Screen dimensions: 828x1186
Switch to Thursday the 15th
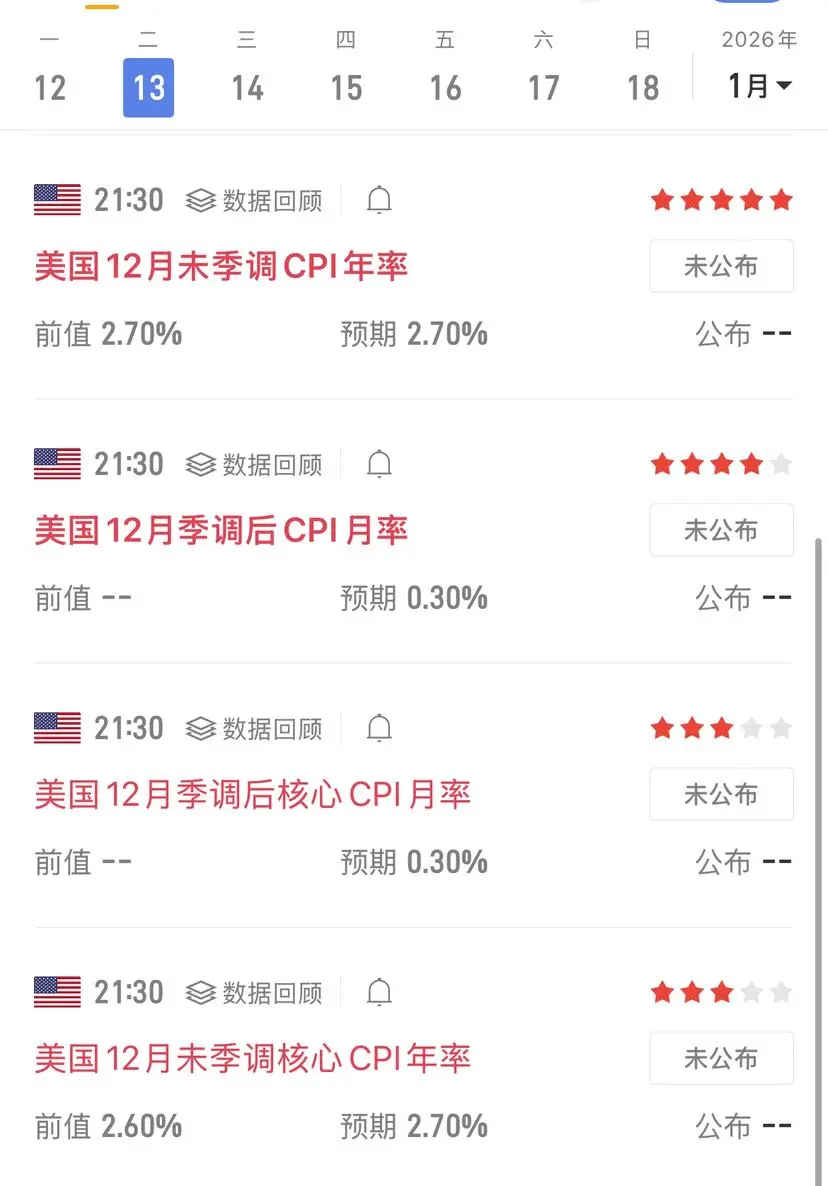(x=346, y=87)
